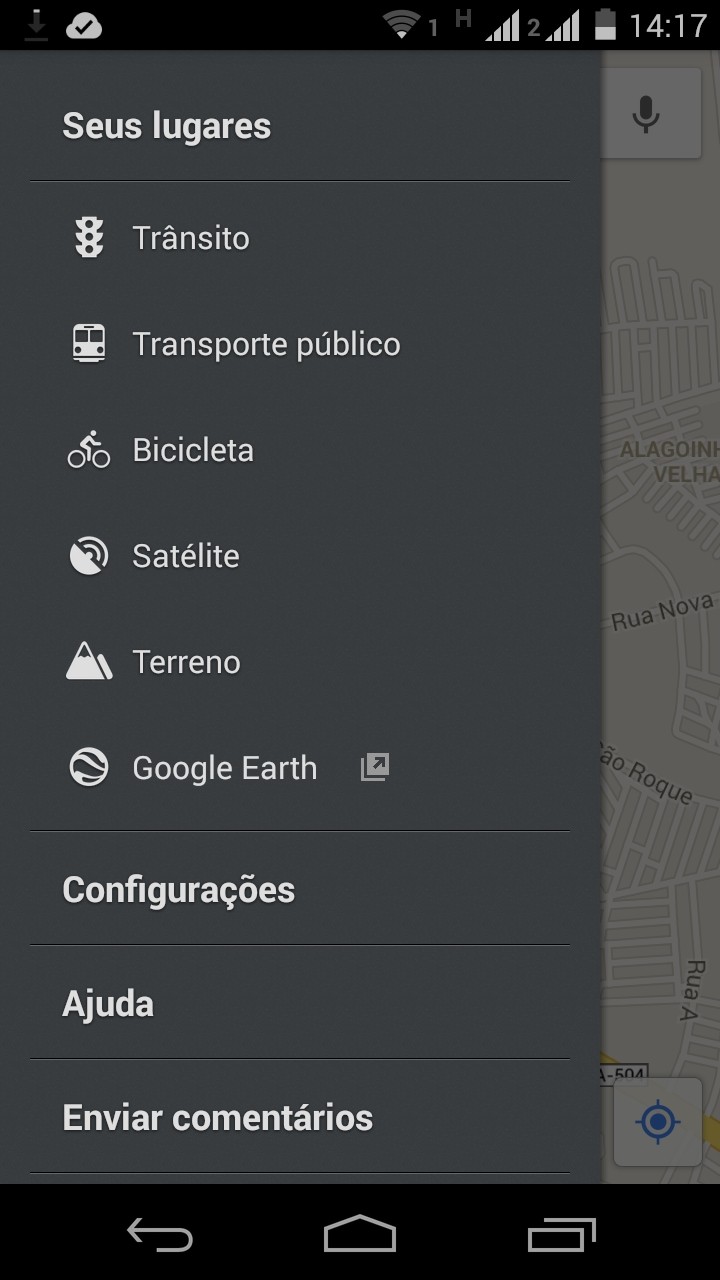Viewport: 720px width, 1280px height.
Task: Launch Google Earth
Action: coord(225,768)
